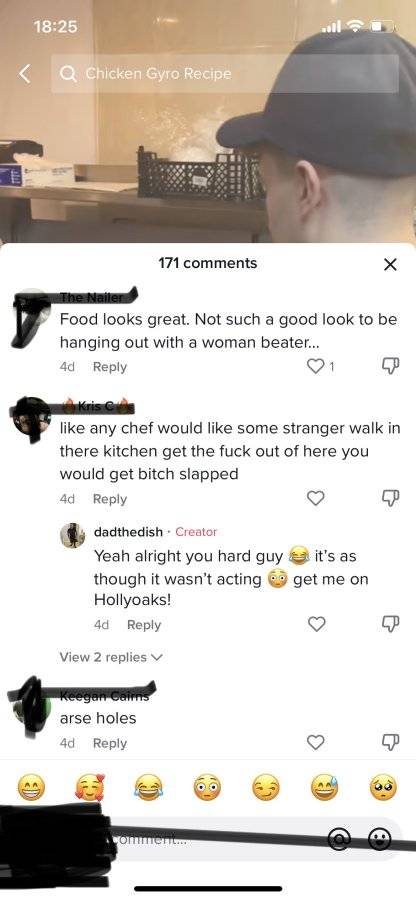Like the "Food looks great" comment

click(315, 367)
